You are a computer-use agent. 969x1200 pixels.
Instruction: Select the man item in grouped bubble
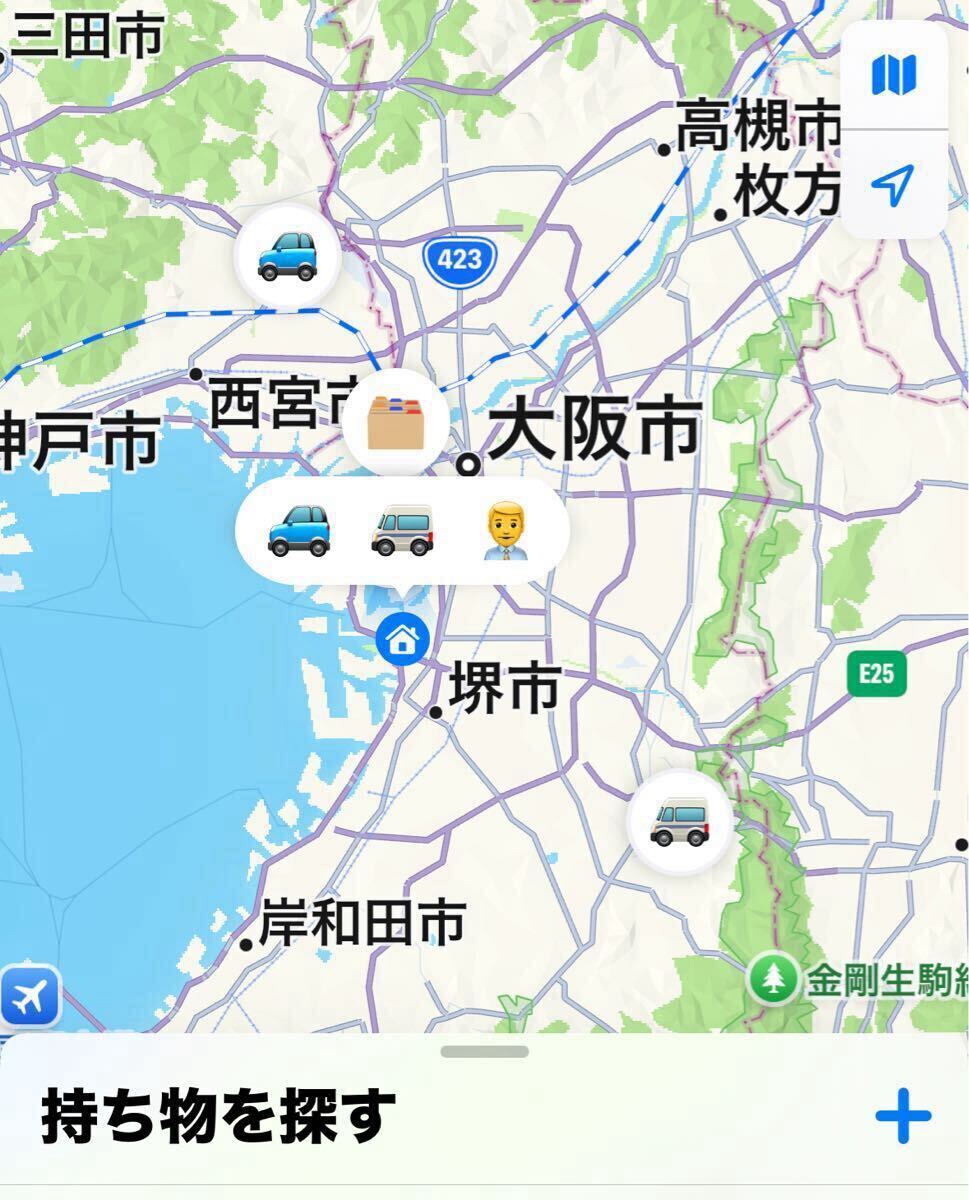(506, 531)
